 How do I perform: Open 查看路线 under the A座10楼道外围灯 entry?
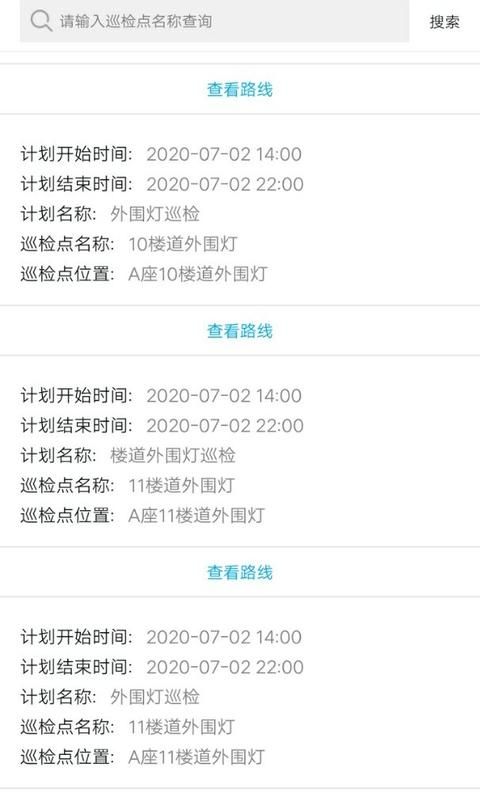pyautogui.click(x=240, y=331)
